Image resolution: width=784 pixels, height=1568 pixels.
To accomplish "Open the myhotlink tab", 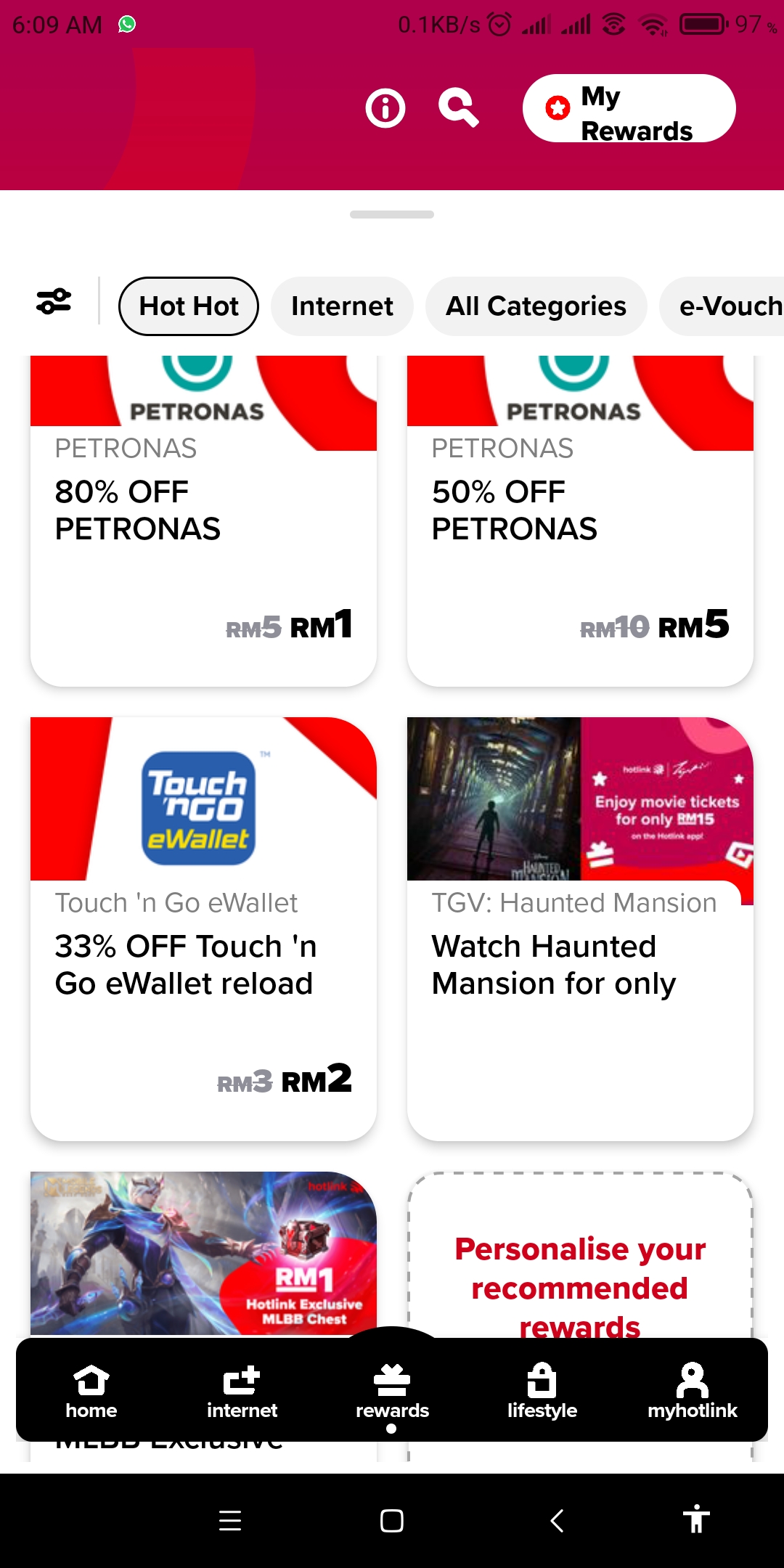I will click(x=693, y=1391).
